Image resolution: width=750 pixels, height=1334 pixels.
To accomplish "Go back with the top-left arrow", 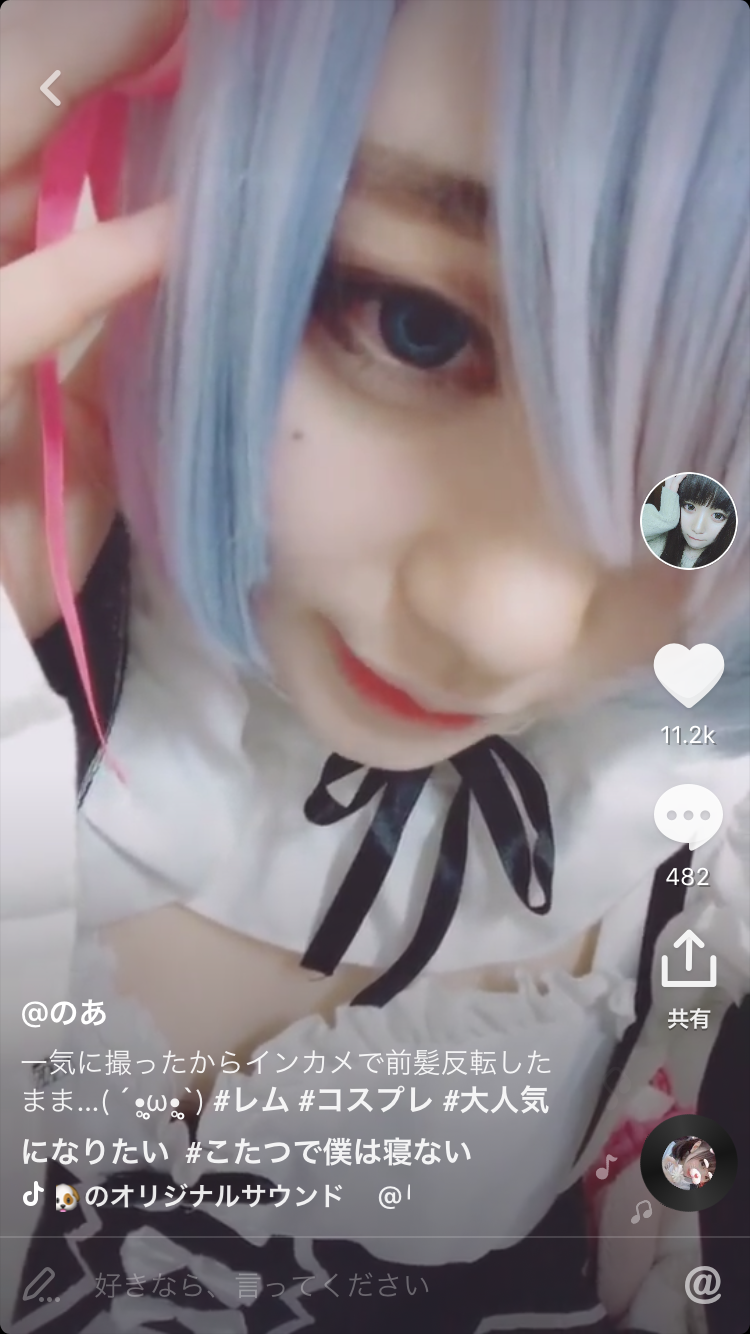I will [x=50, y=88].
